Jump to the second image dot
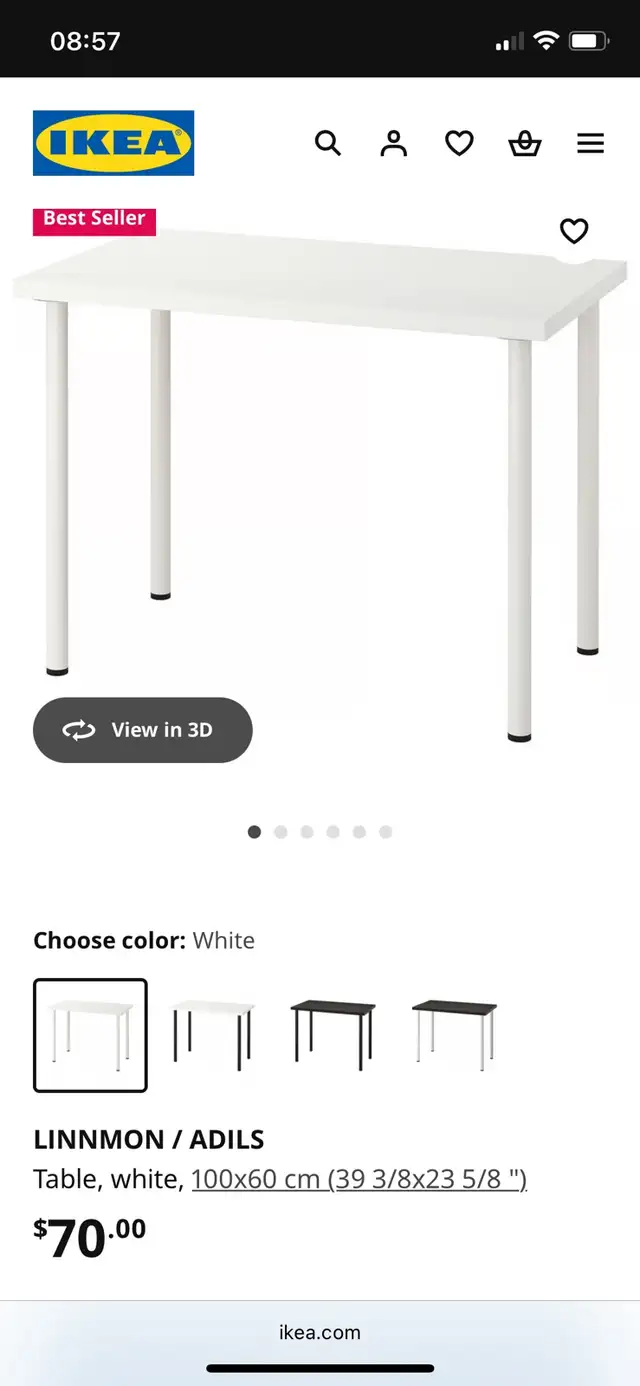 [281, 832]
